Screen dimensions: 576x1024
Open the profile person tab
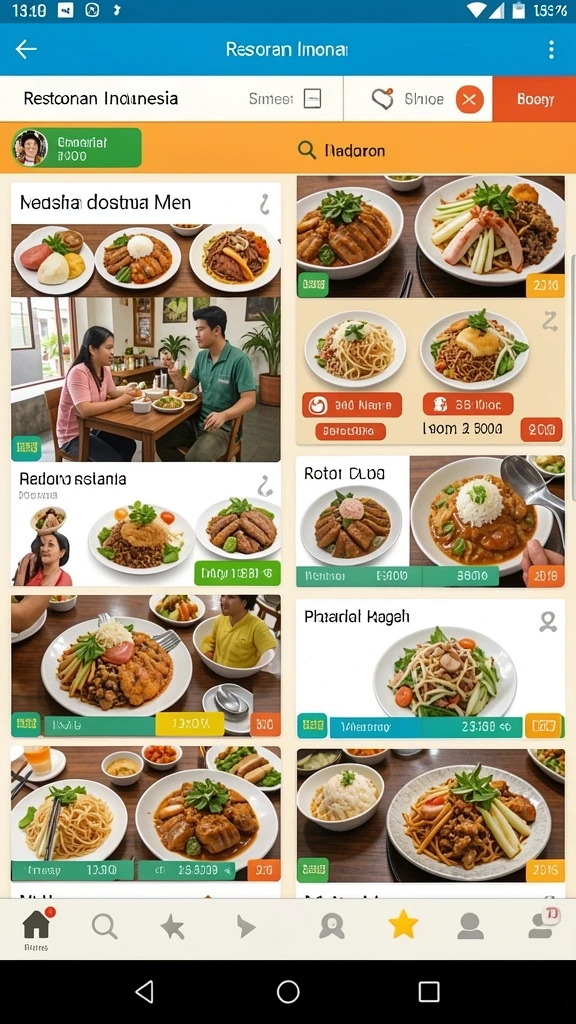pos(470,926)
